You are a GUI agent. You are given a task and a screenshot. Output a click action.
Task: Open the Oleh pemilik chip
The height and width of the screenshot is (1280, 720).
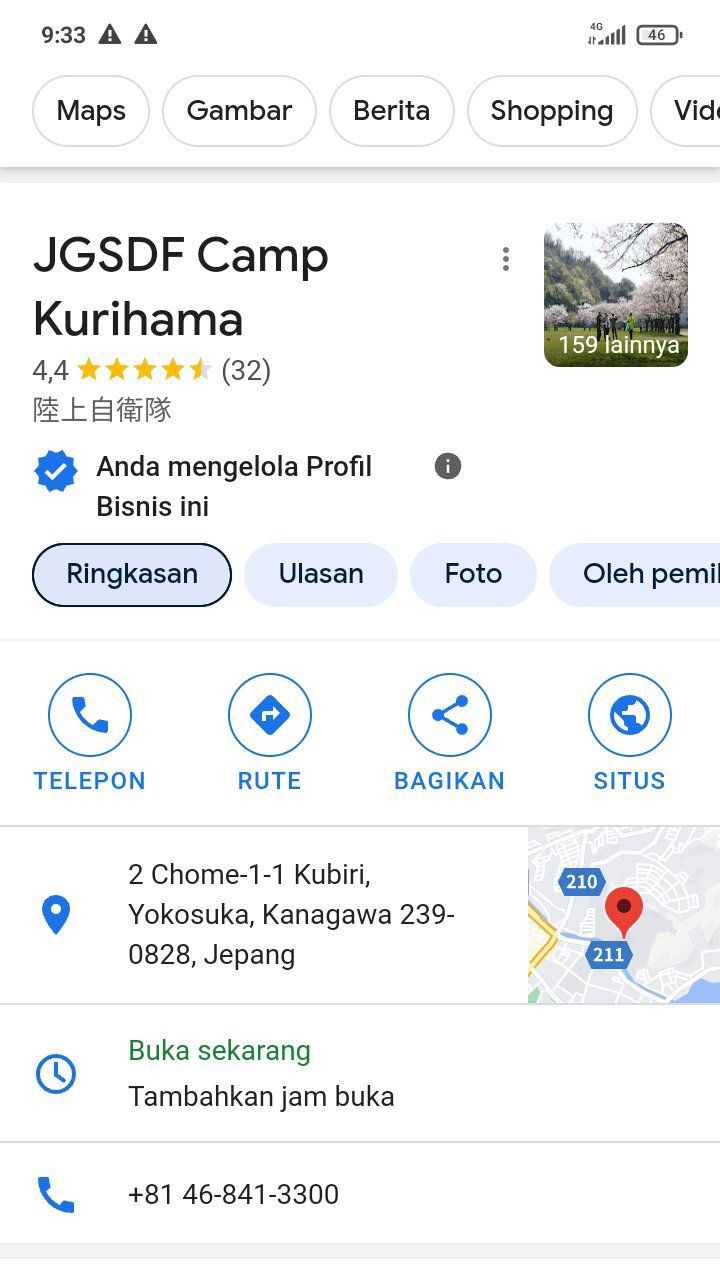[x=635, y=574]
